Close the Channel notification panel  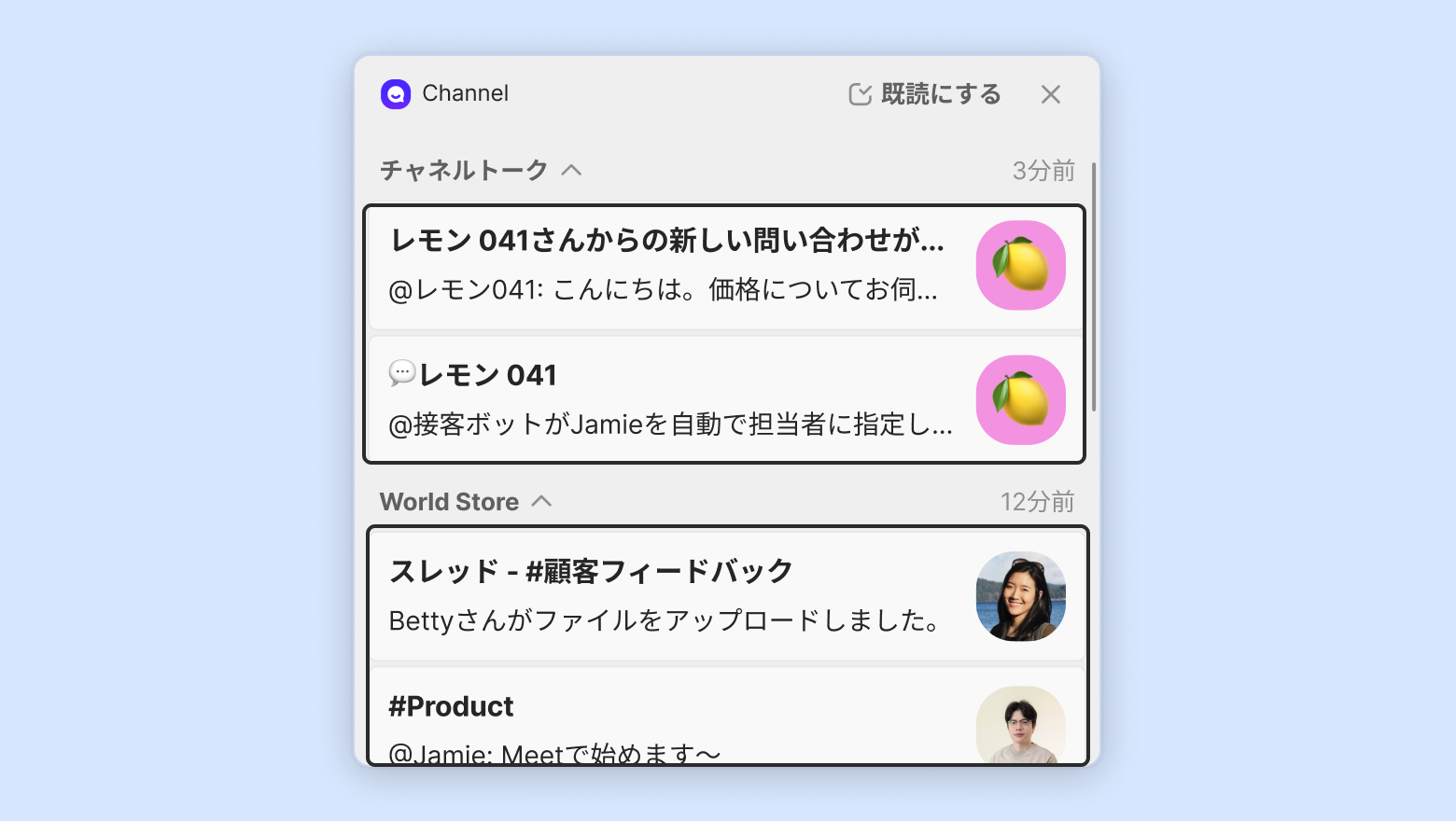click(1050, 94)
